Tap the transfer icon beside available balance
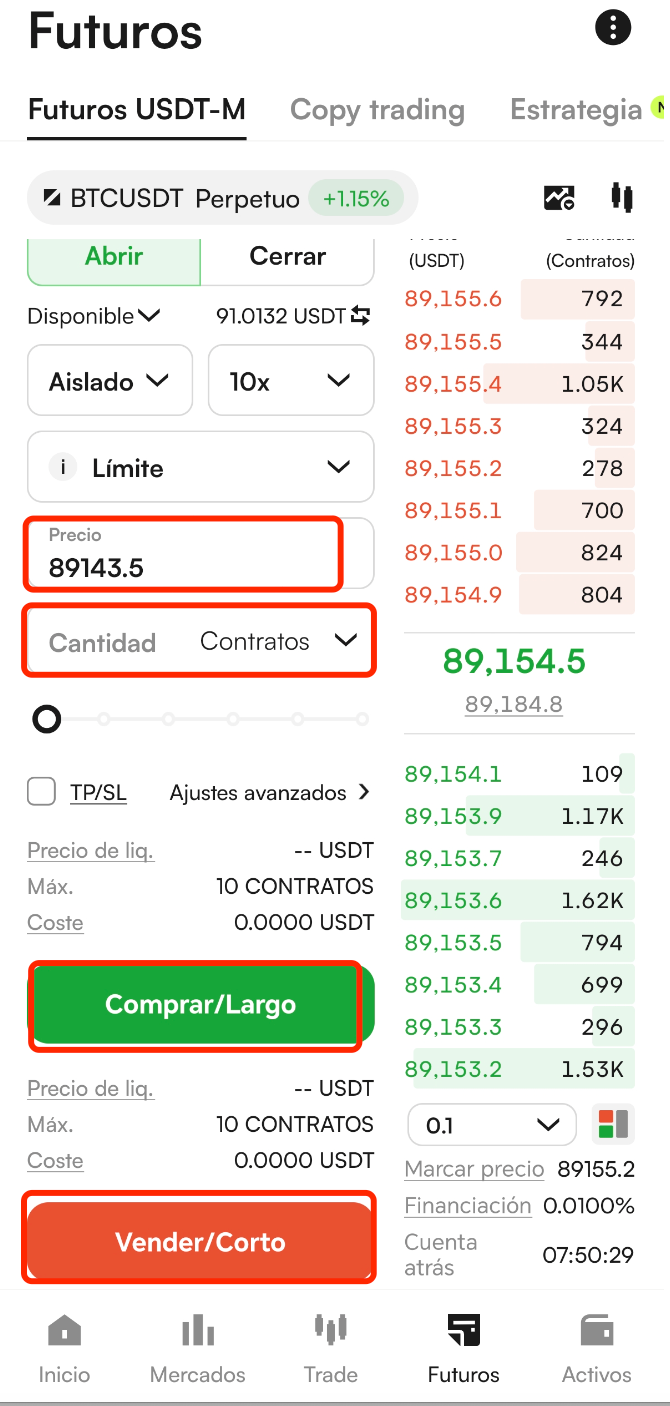The image size is (670, 1406). click(361, 317)
